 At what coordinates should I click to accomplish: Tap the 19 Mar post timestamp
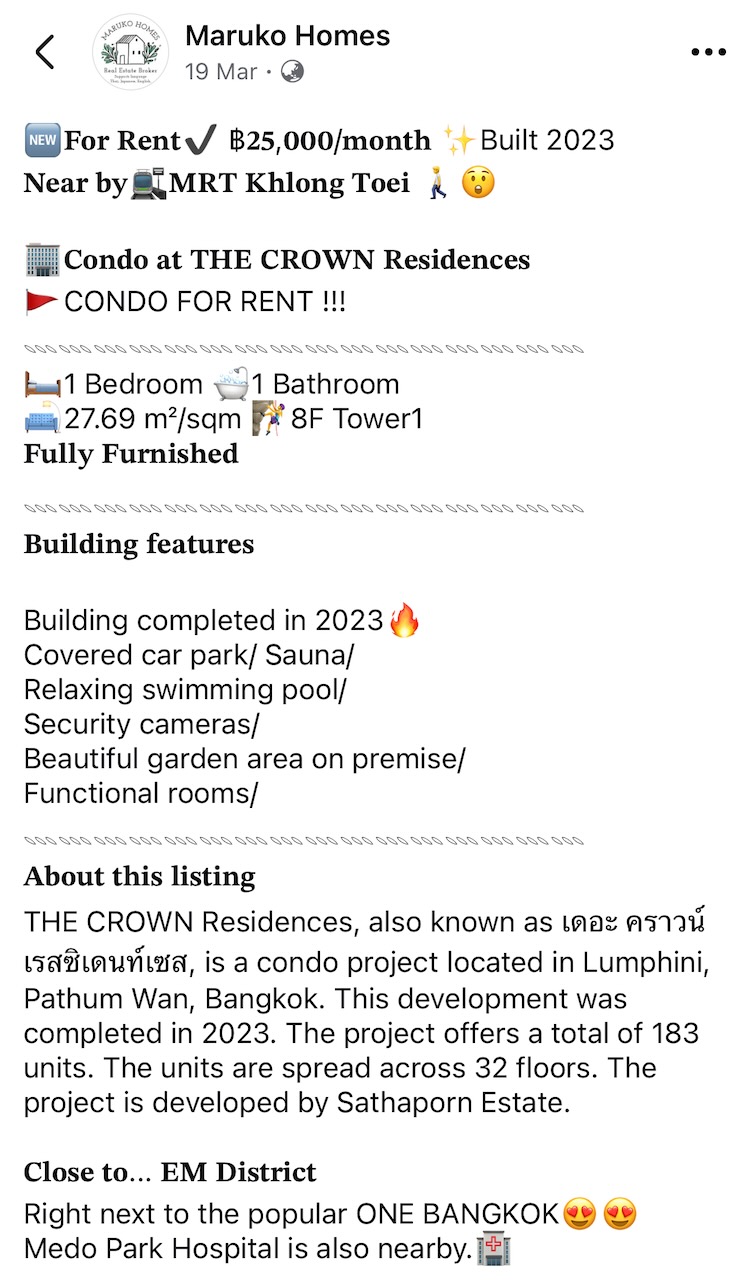pyautogui.click(x=221, y=72)
